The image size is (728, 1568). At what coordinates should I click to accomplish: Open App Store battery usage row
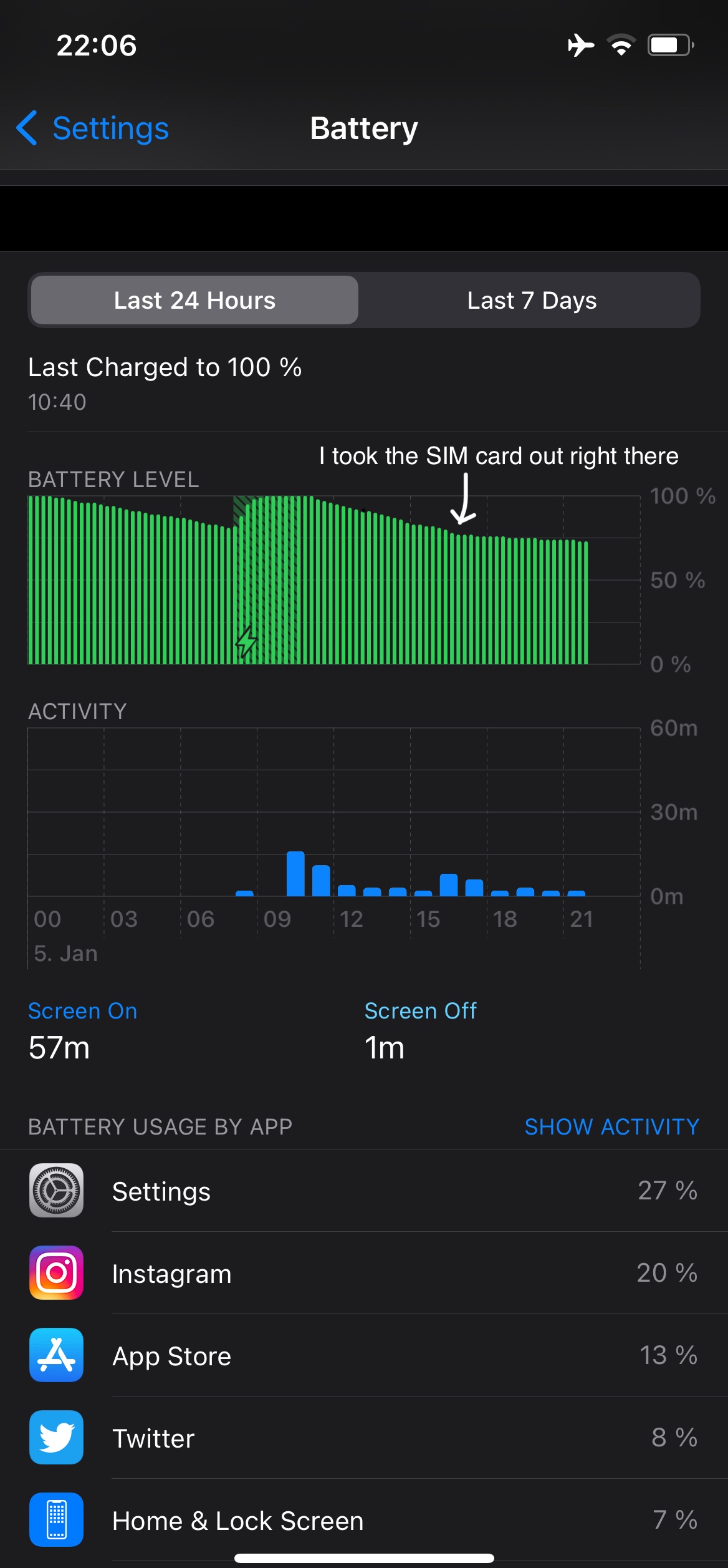[364, 1355]
